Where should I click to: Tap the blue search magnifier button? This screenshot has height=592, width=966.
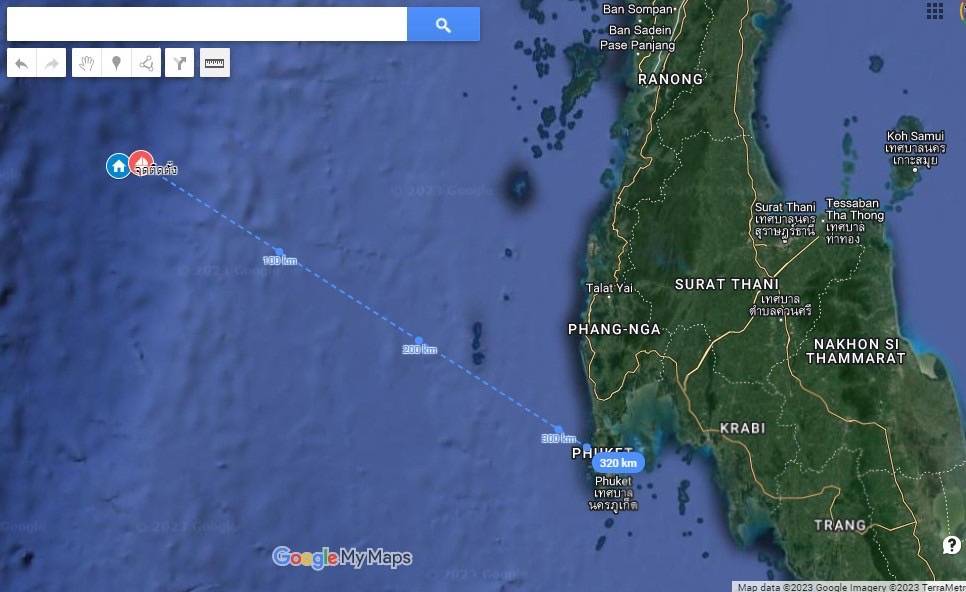[x=443, y=25]
